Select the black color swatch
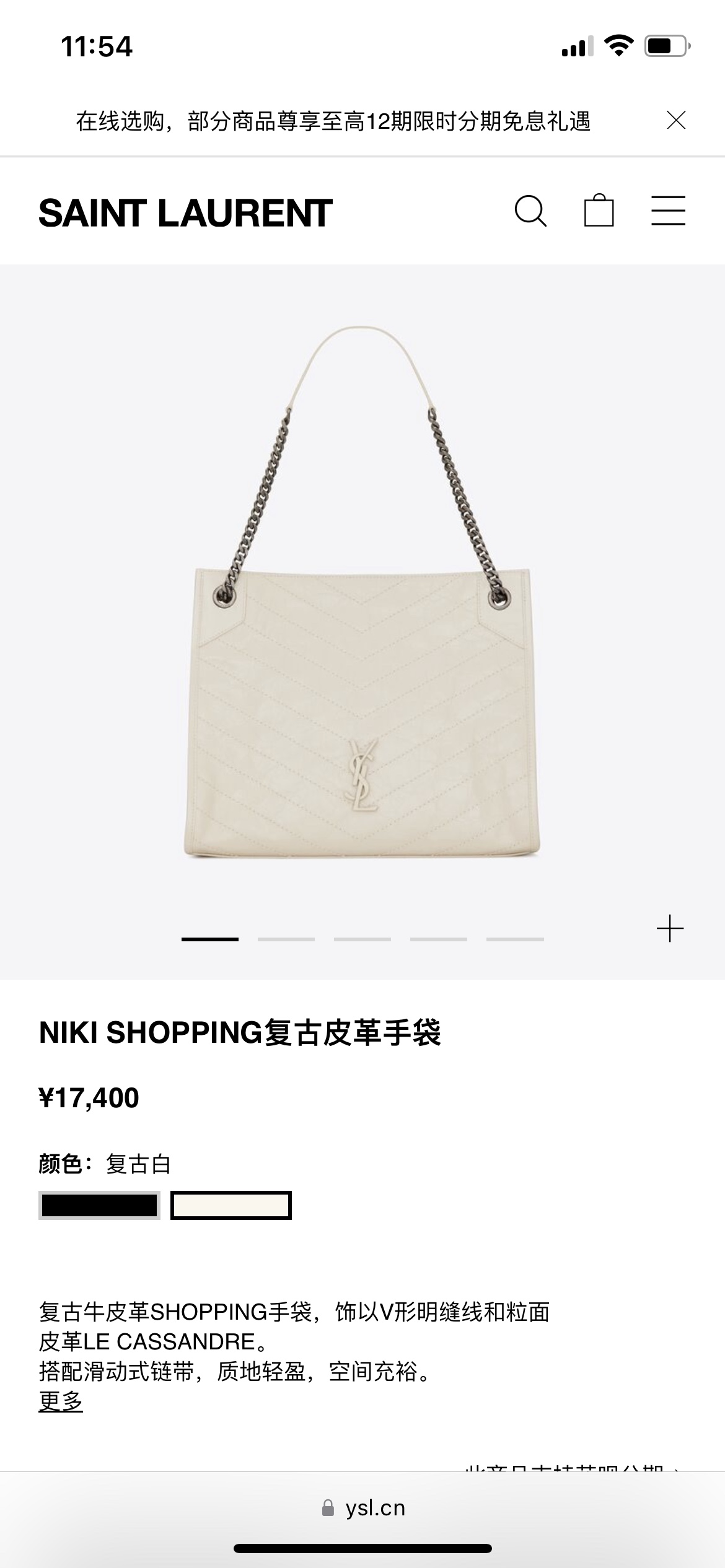This screenshot has height=1568, width=725. [x=99, y=1205]
